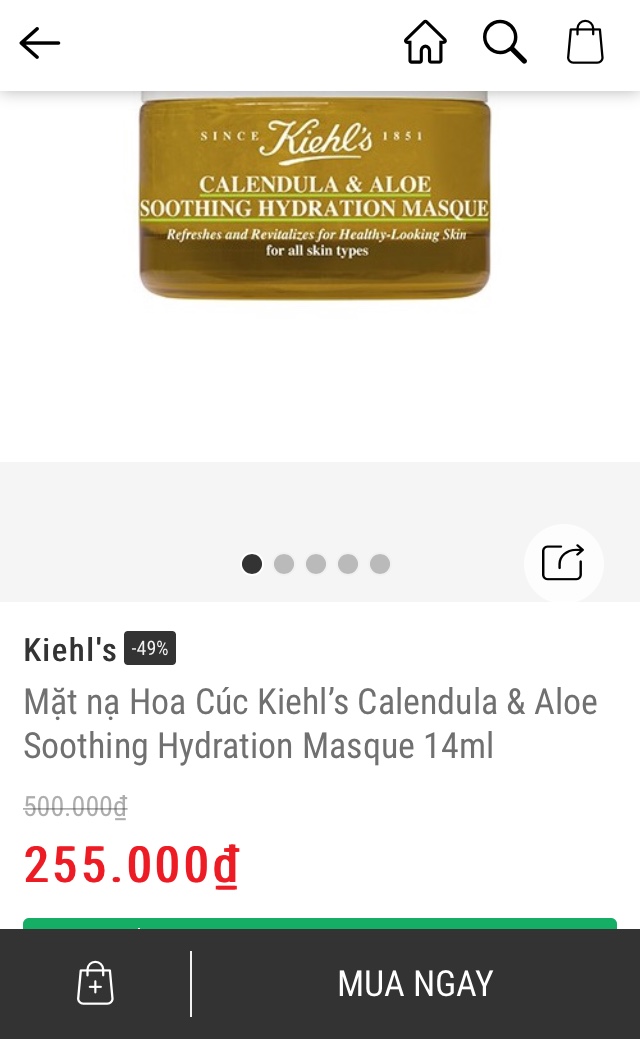Add the masque to cart

95,984
